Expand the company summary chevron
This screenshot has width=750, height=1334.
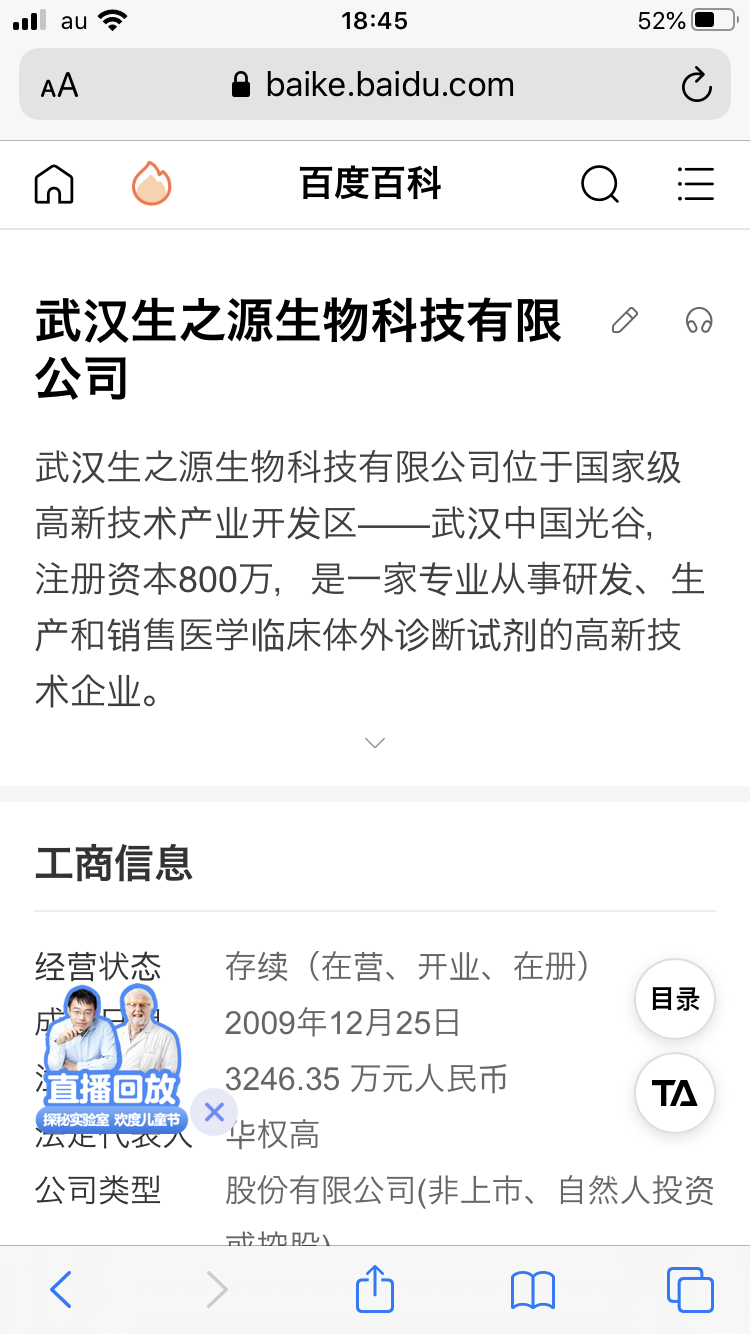pos(375,743)
